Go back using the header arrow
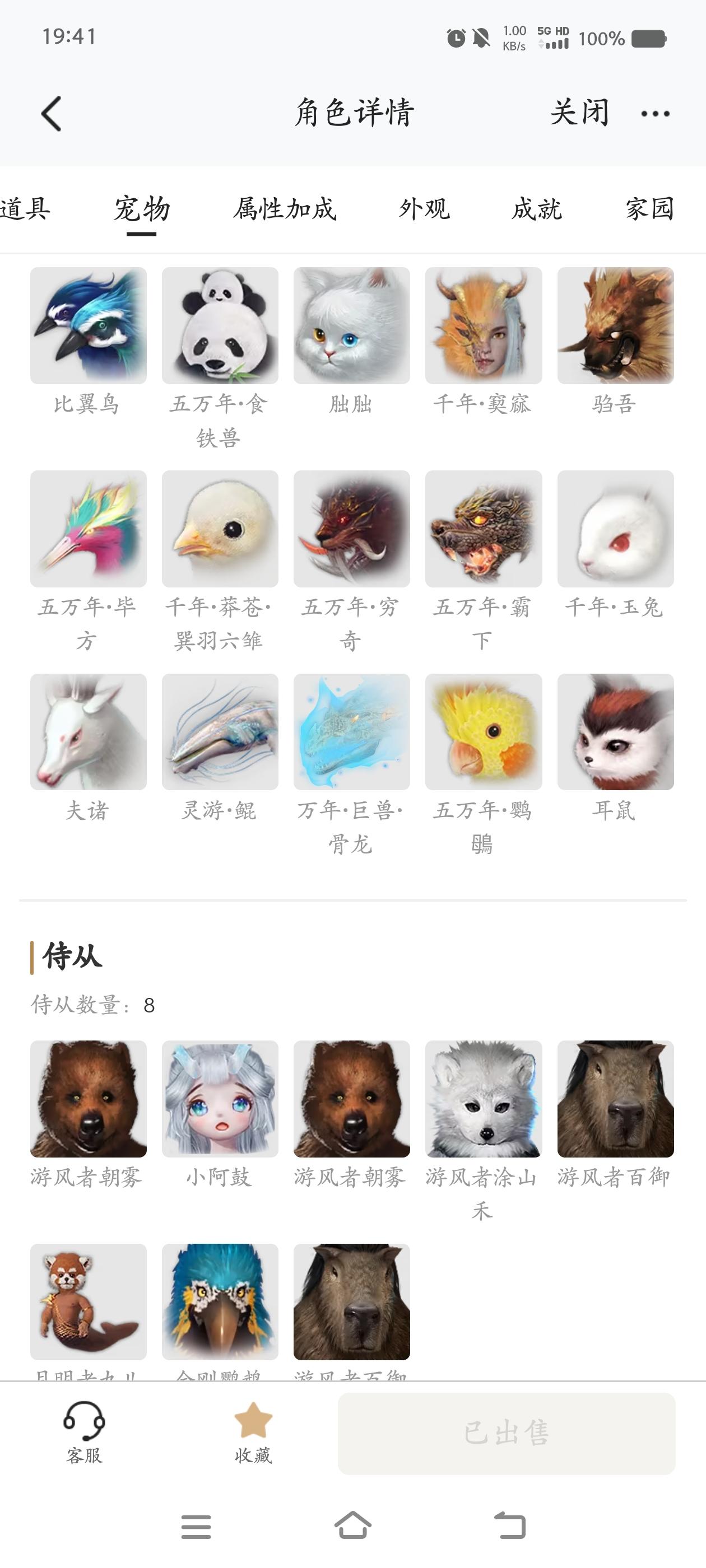 click(51, 114)
